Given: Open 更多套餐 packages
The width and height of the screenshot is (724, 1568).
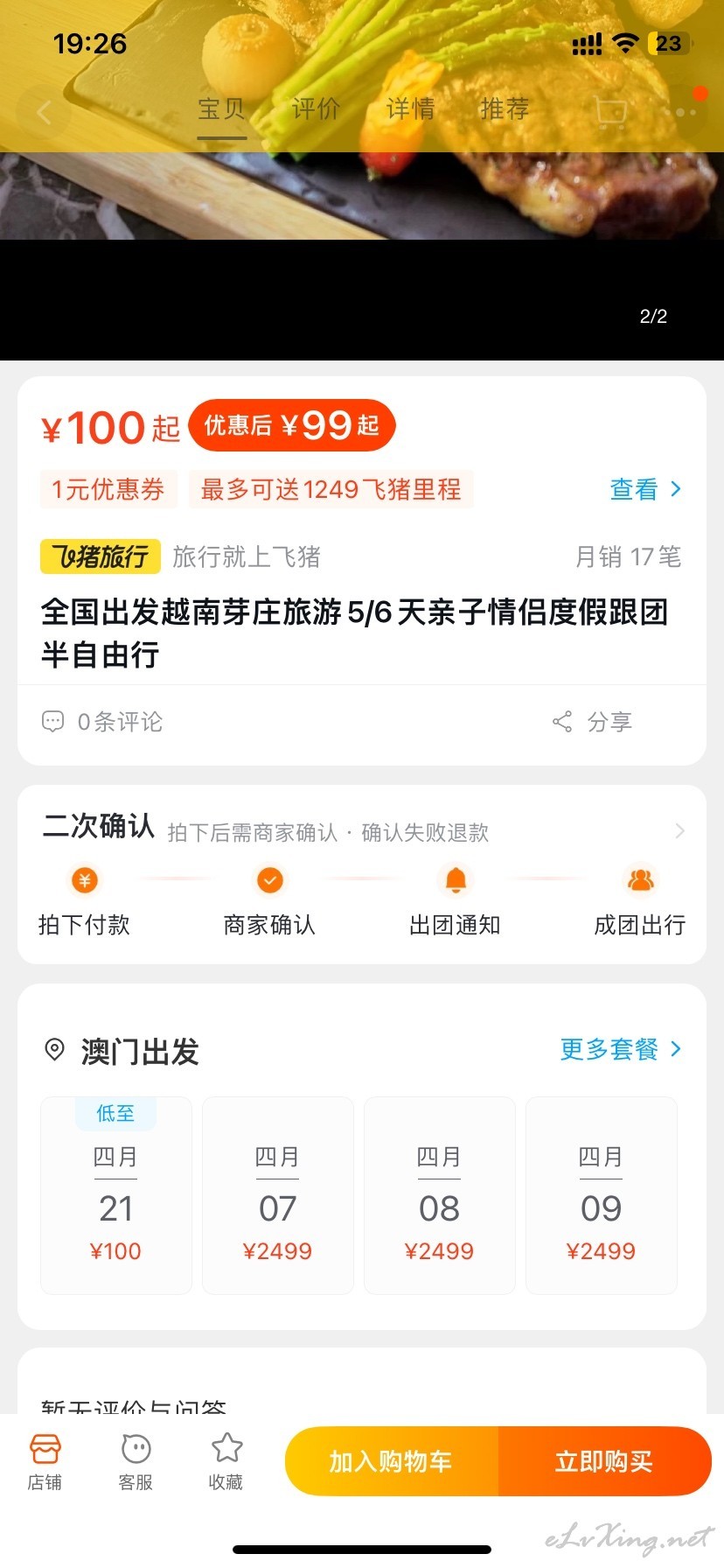Looking at the screenshot, I should tap(620, 1049).
